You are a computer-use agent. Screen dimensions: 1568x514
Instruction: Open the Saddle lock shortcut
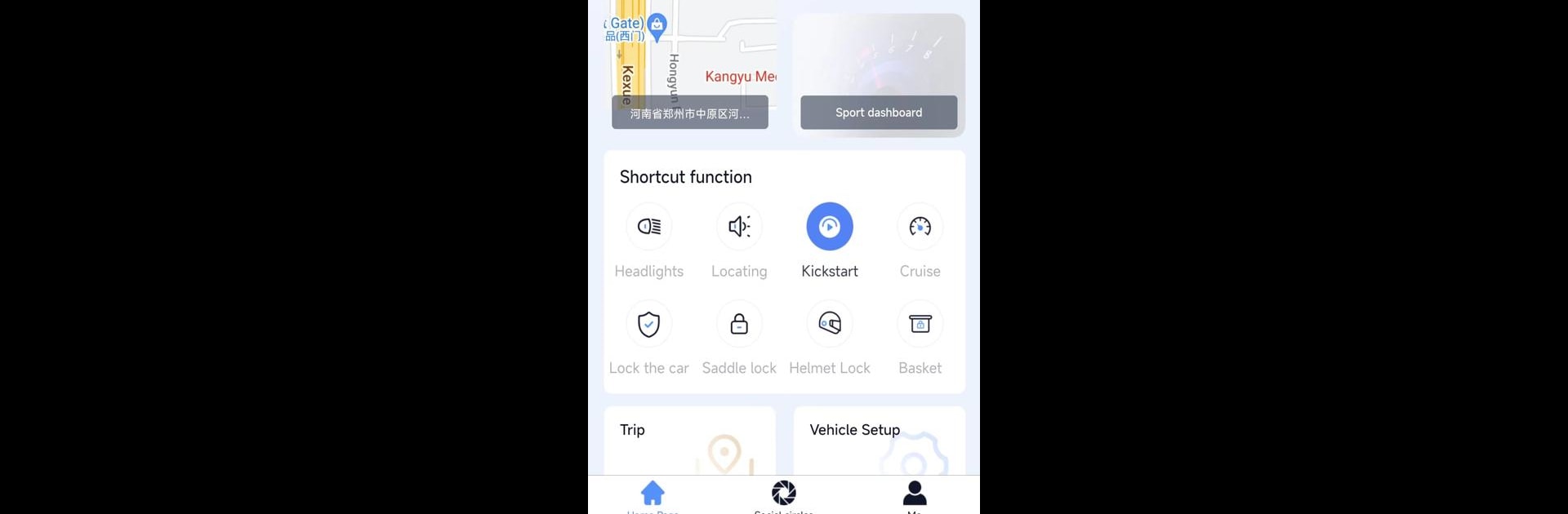(x=739, y=324)
